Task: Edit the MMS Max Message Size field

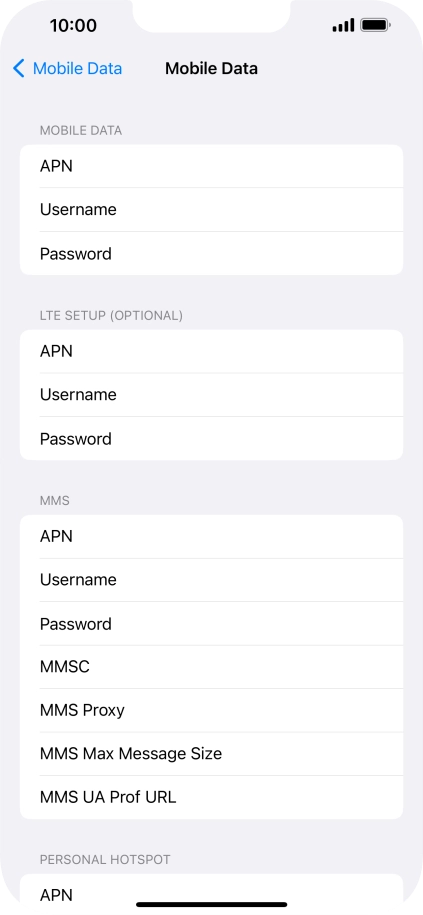Action: 211,754
